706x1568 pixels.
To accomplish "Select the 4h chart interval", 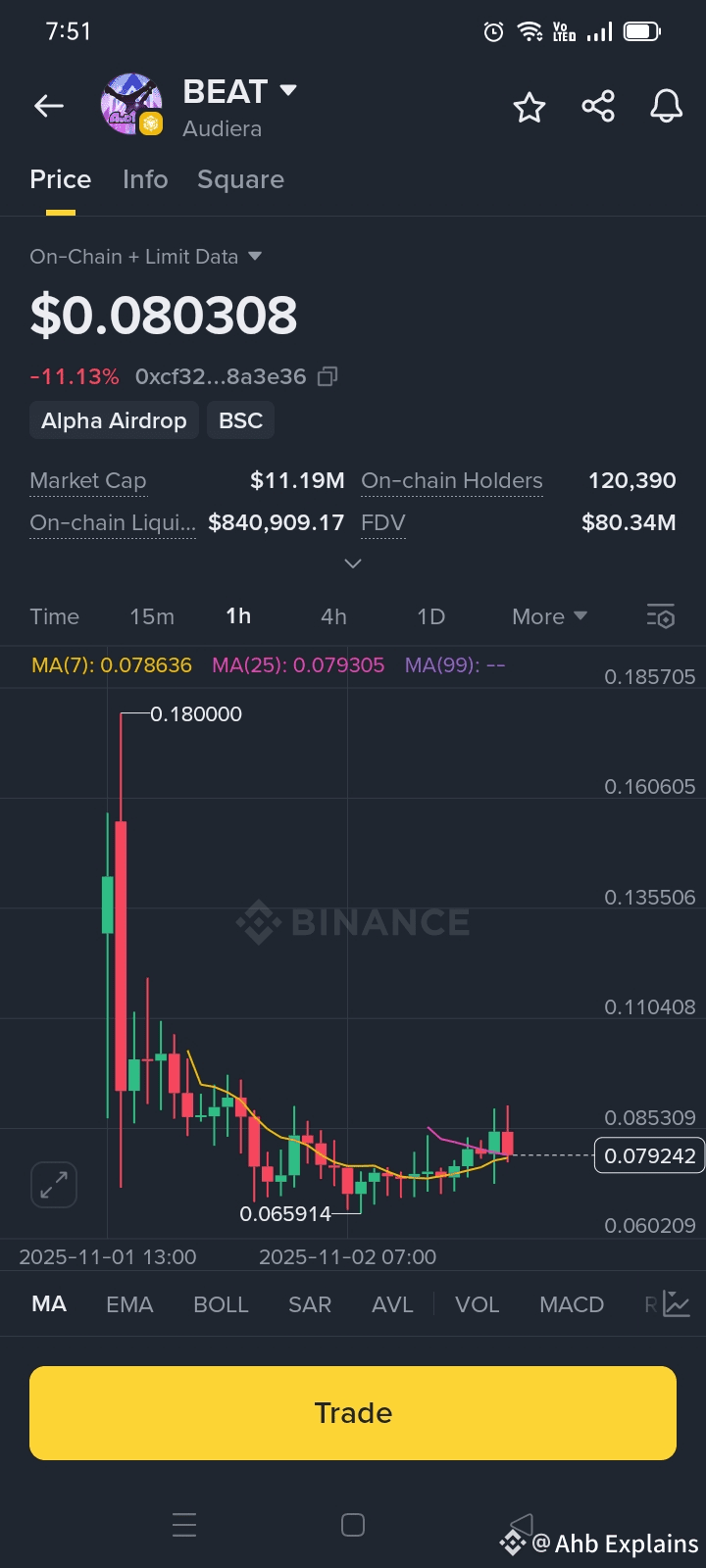I will 333,616.
